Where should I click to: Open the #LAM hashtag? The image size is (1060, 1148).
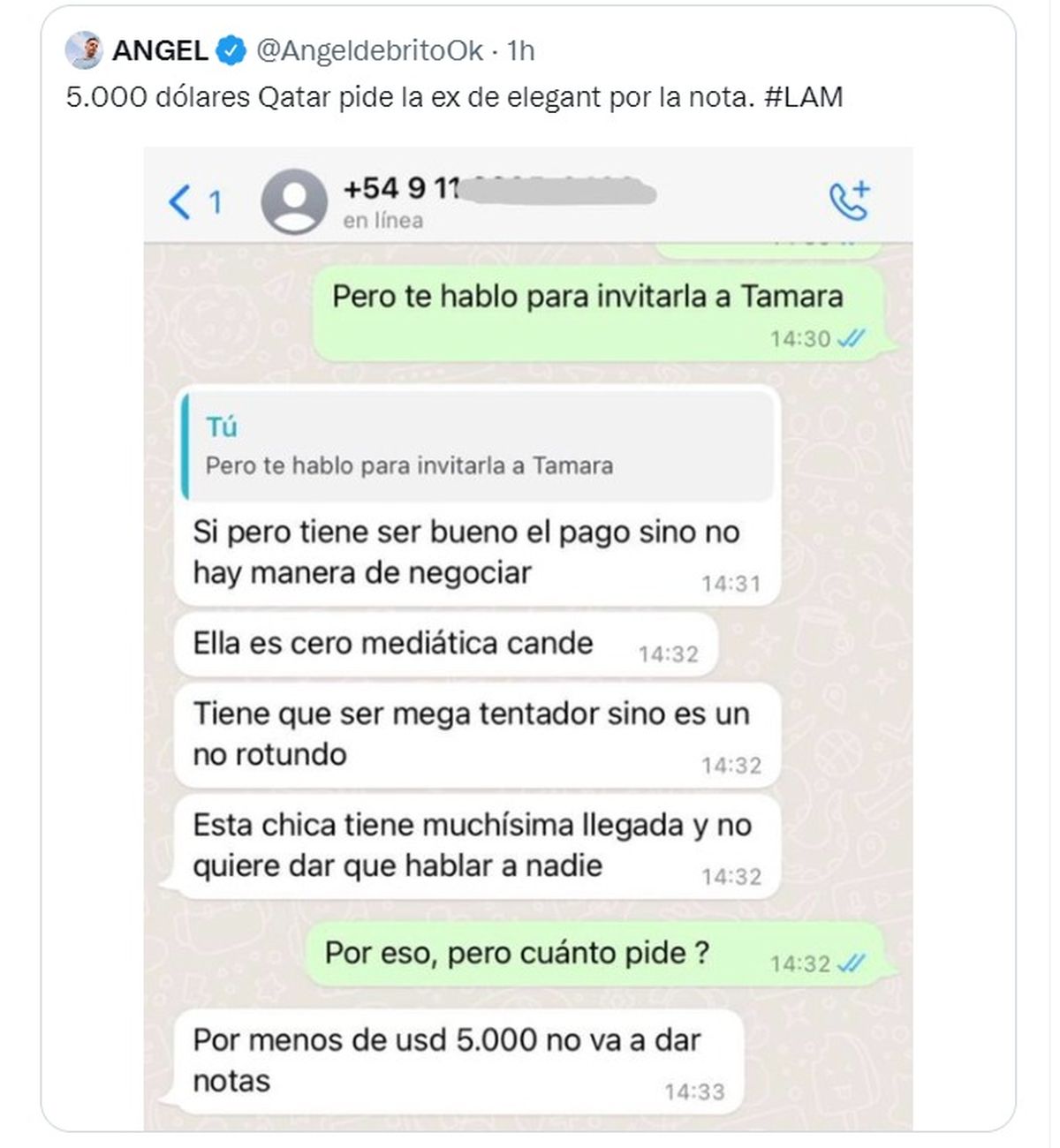(x=802, y=96)
